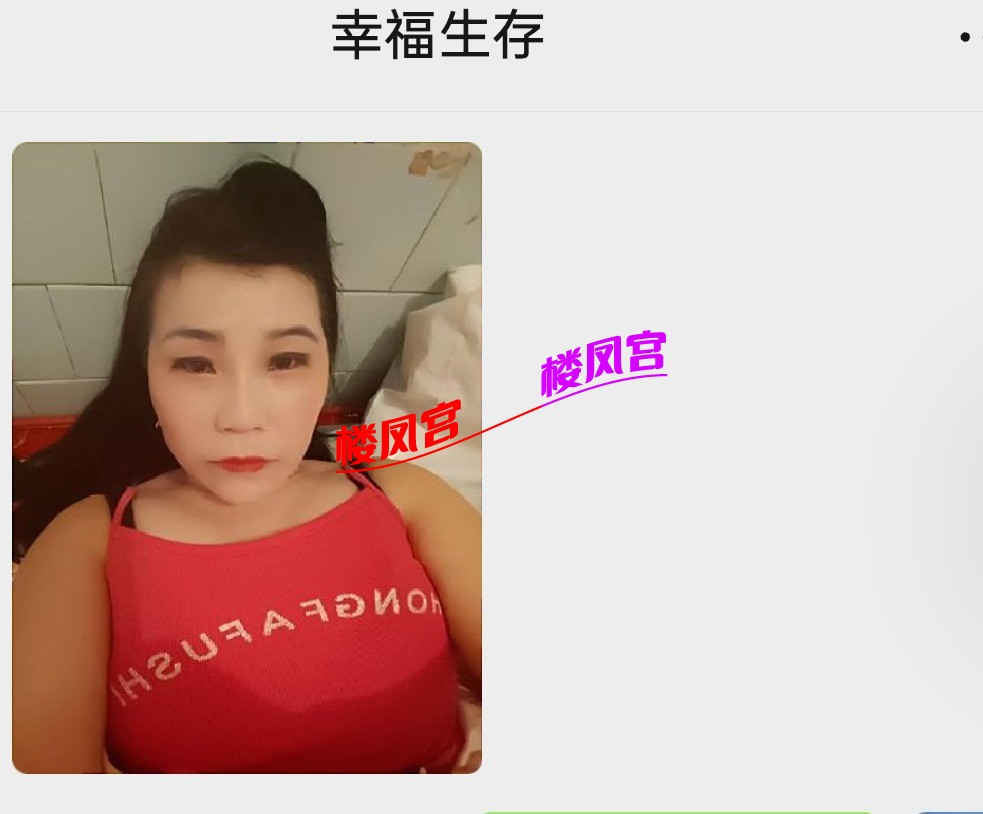The image size is (983, 814).
Task: Open the chat's more options menu
Action: coord(967,38)
